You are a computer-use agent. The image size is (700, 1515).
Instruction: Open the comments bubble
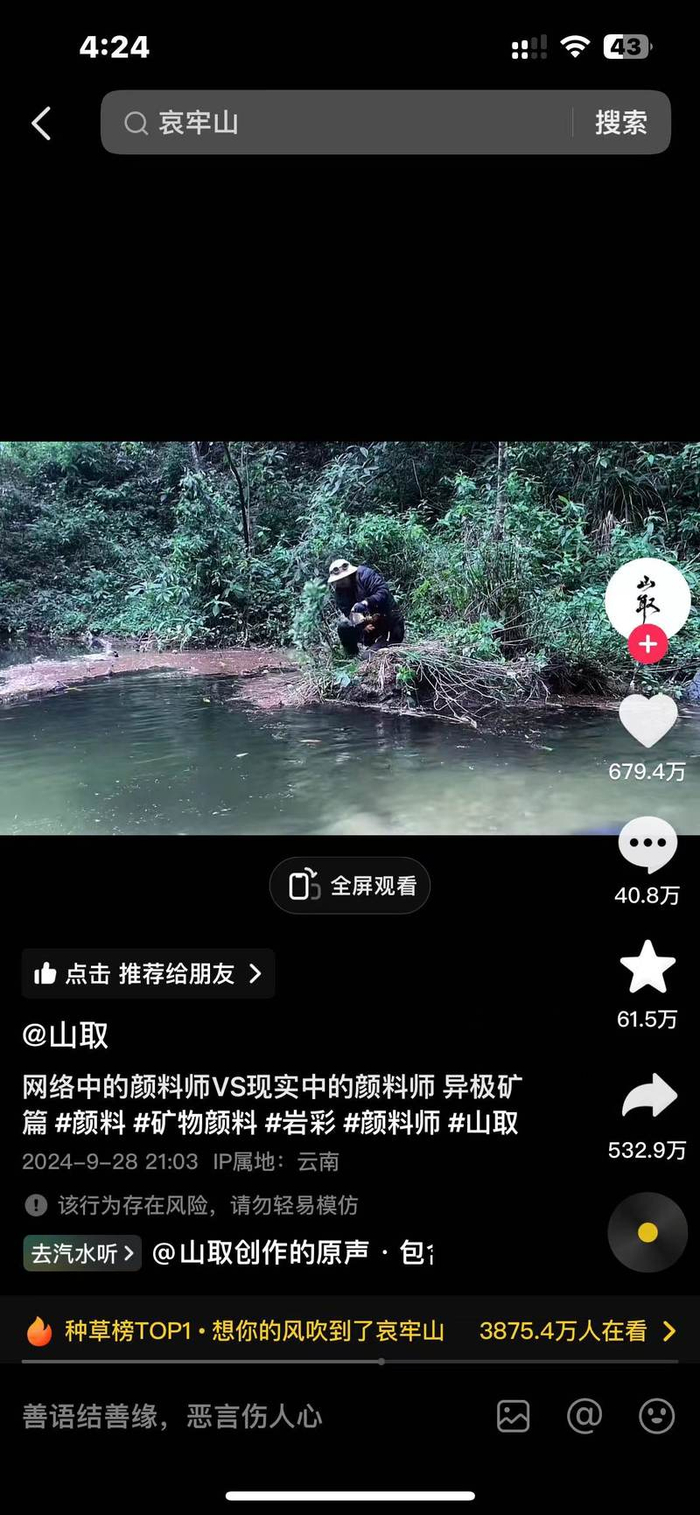(x=648, y=845)
